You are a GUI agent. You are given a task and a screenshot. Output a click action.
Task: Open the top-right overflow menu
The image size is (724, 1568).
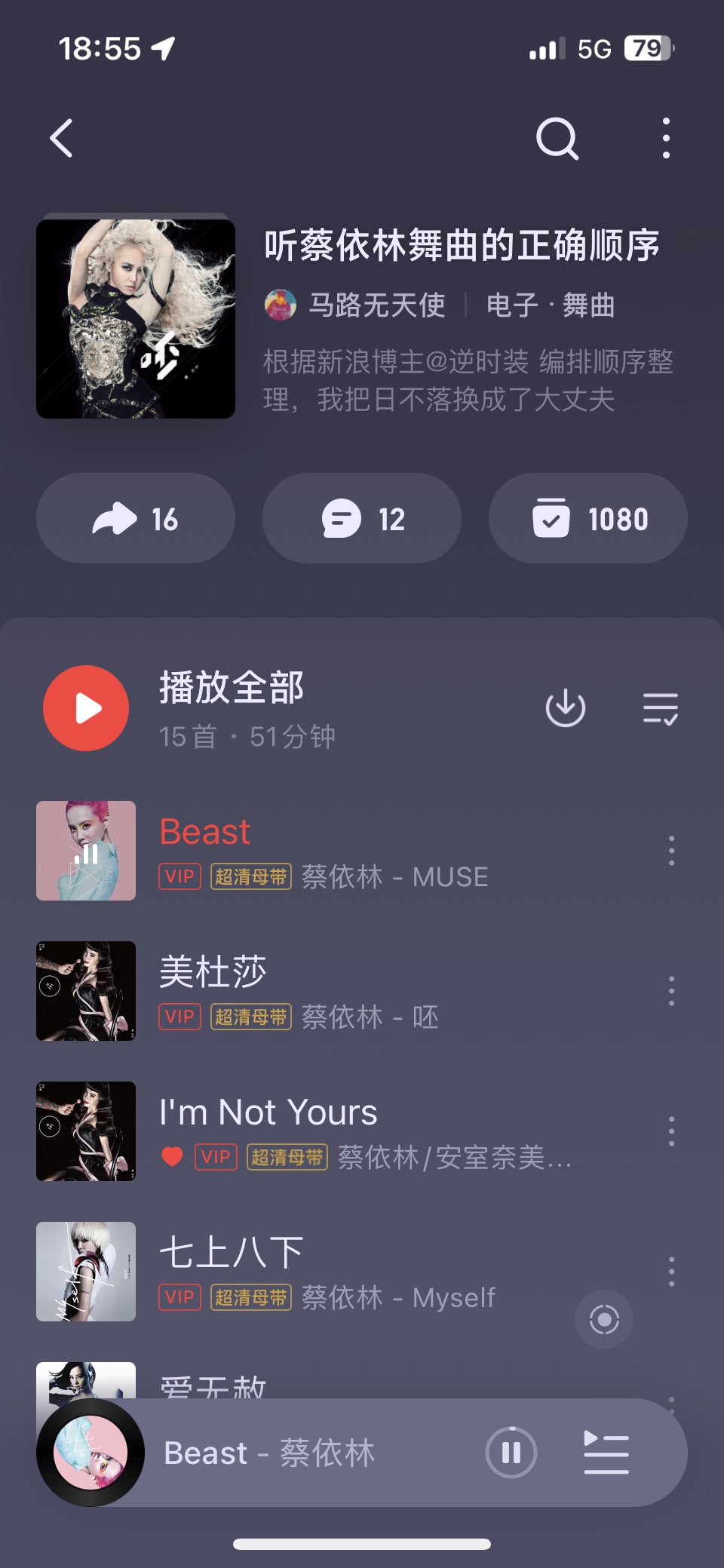(x=665, y=139)
